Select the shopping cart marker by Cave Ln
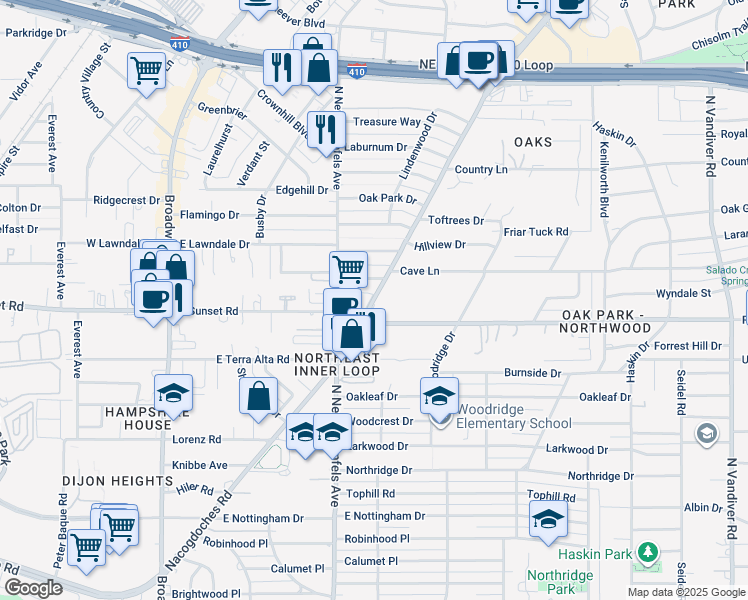 pos(348,272)
